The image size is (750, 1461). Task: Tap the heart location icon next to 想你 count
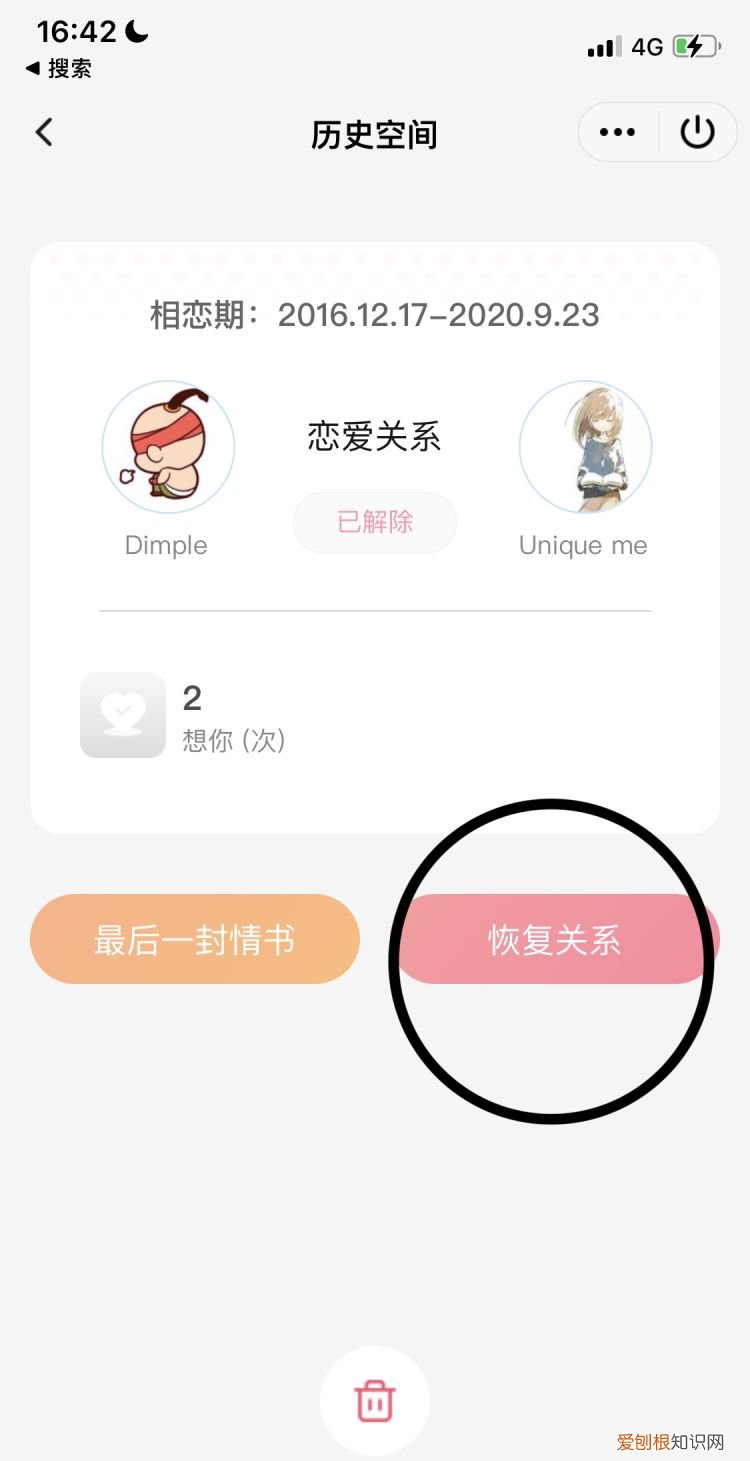(x=122, y=714)
